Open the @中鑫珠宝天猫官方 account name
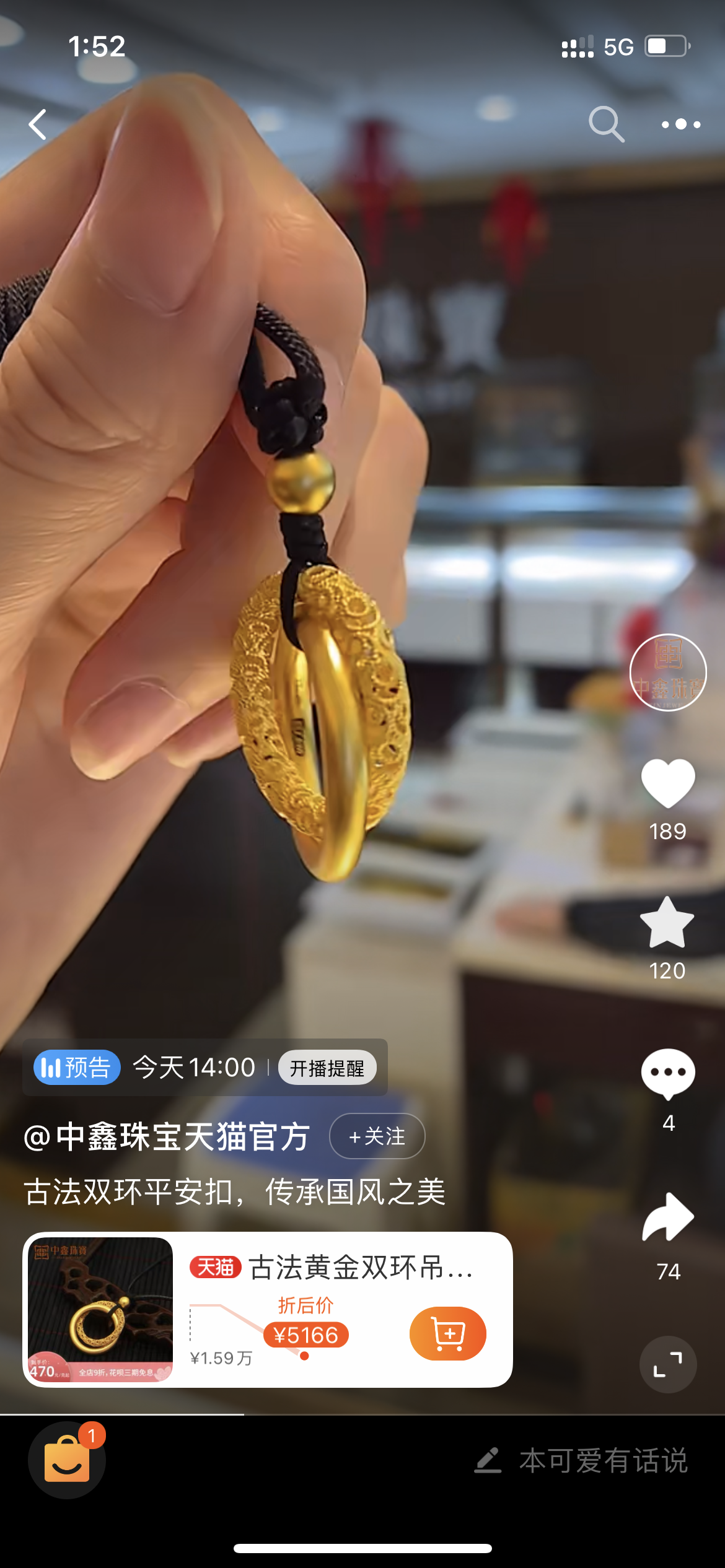 (167, 1137)
